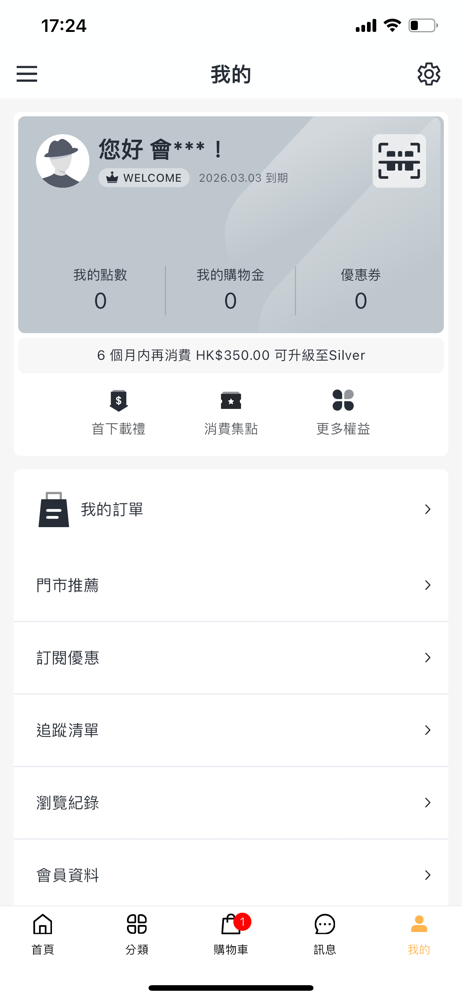This screenshot has width=462, height=1000.
Task: Switch to the 分類 tab
Action: pyautogui.click(x=137, y=934)
